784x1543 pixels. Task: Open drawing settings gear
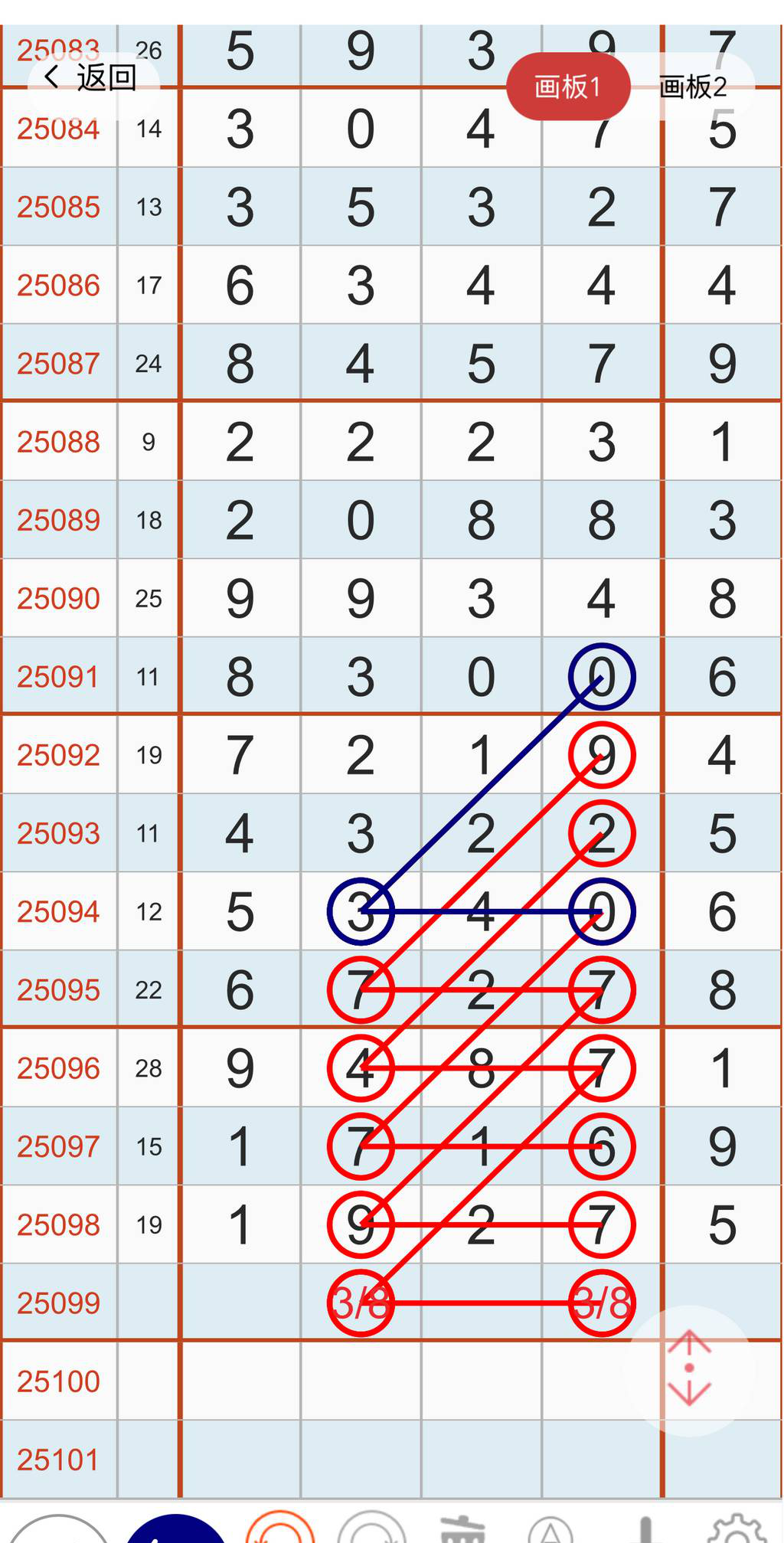click(x=735, y=1530)
